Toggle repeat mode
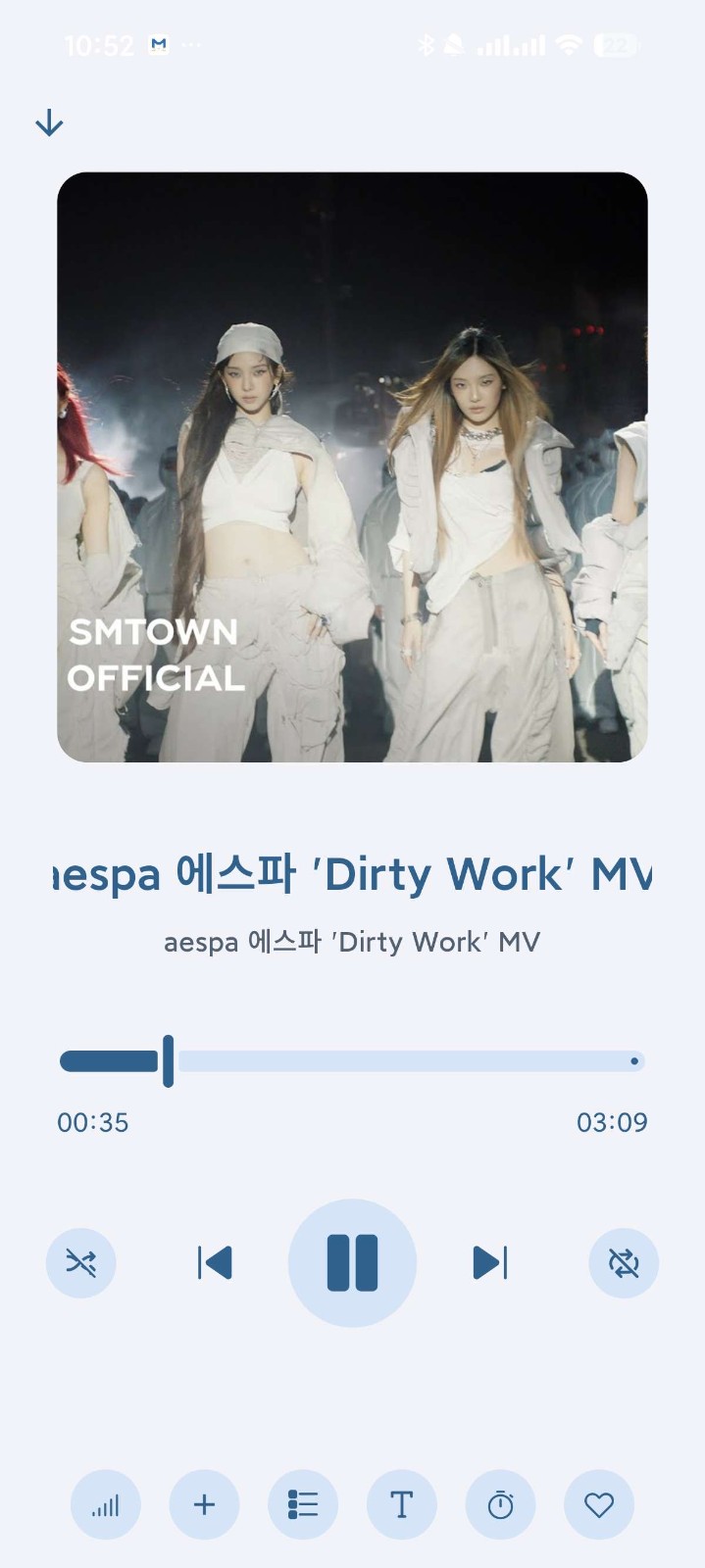Image resolution: width=705 pixels, height=1568 pixels. coord(624,1262)
